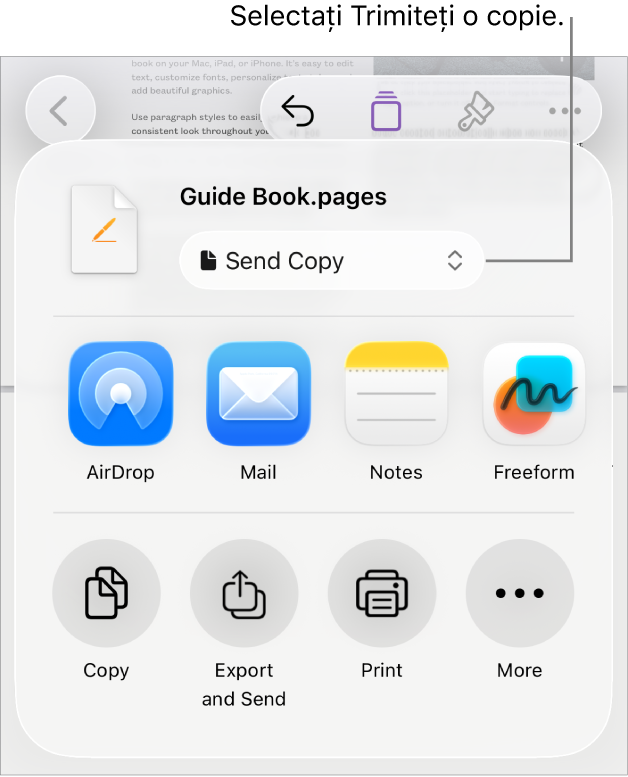Choose Export and Send
The width and height of the screenshot is (628, 777).
coord(244,593)
